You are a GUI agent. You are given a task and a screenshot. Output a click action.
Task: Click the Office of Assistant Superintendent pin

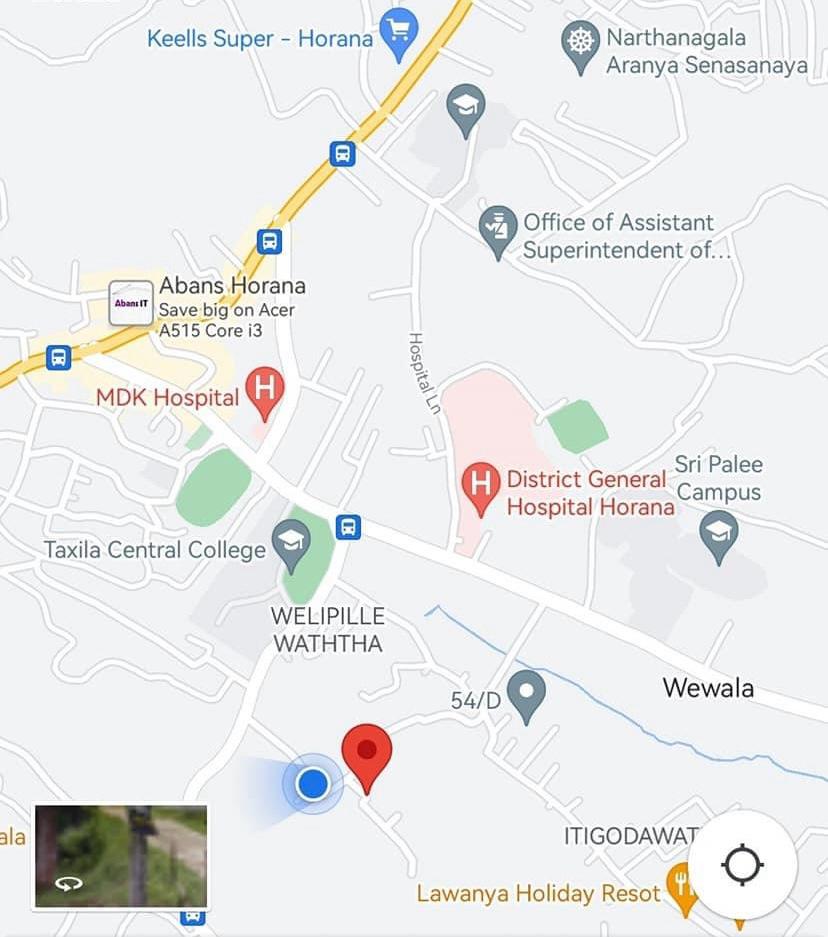tap(497, 228)
